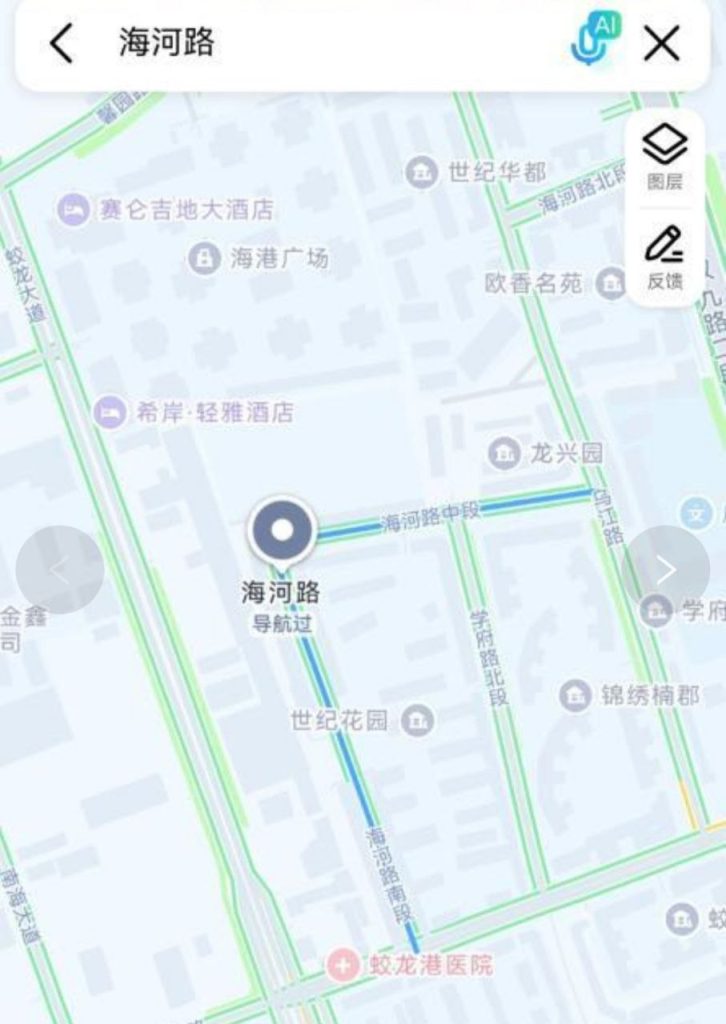The image size is (726, 1024).
Task: Open the 反馈 feedback tool
Action: (665, 253)
